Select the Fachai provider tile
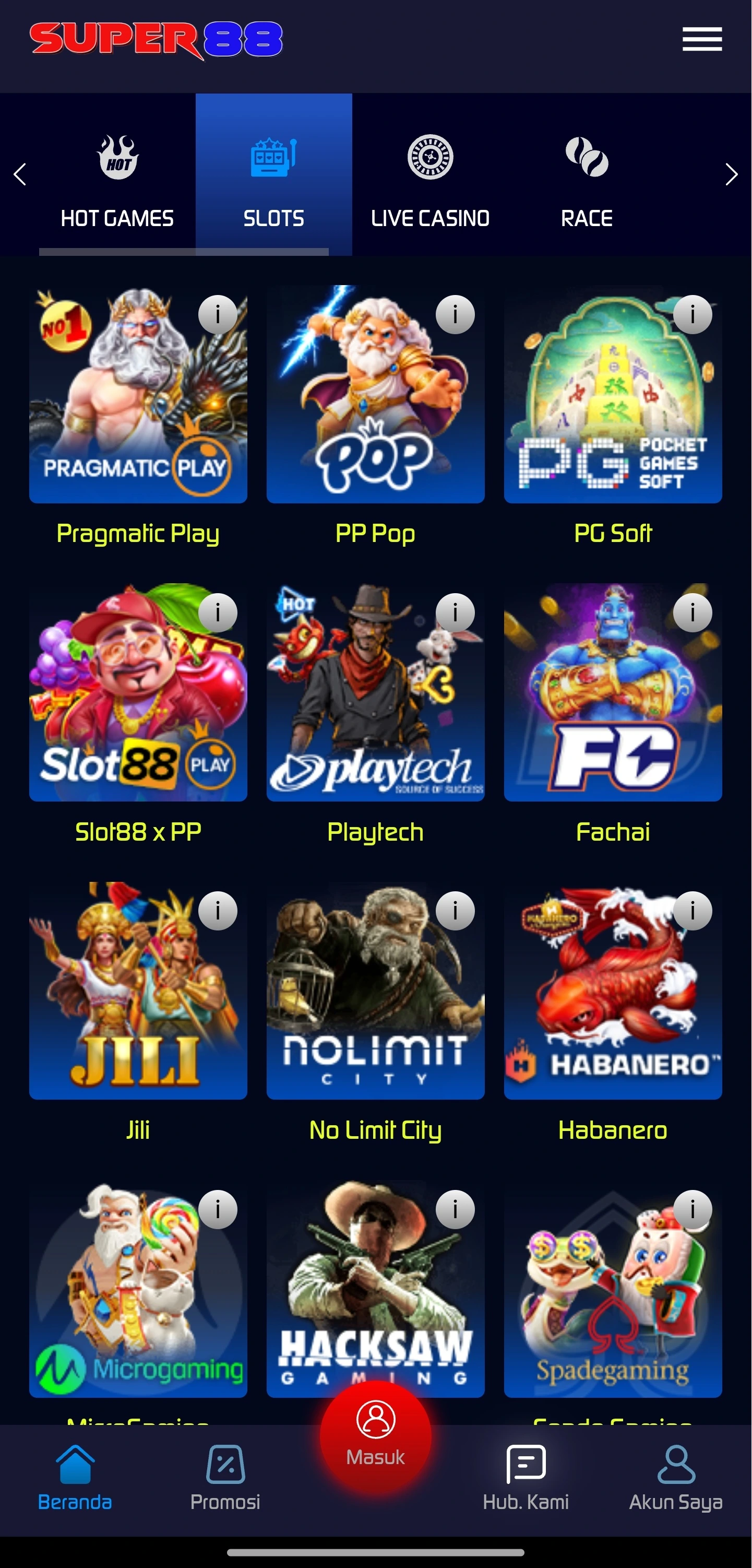 click(613, 692)
